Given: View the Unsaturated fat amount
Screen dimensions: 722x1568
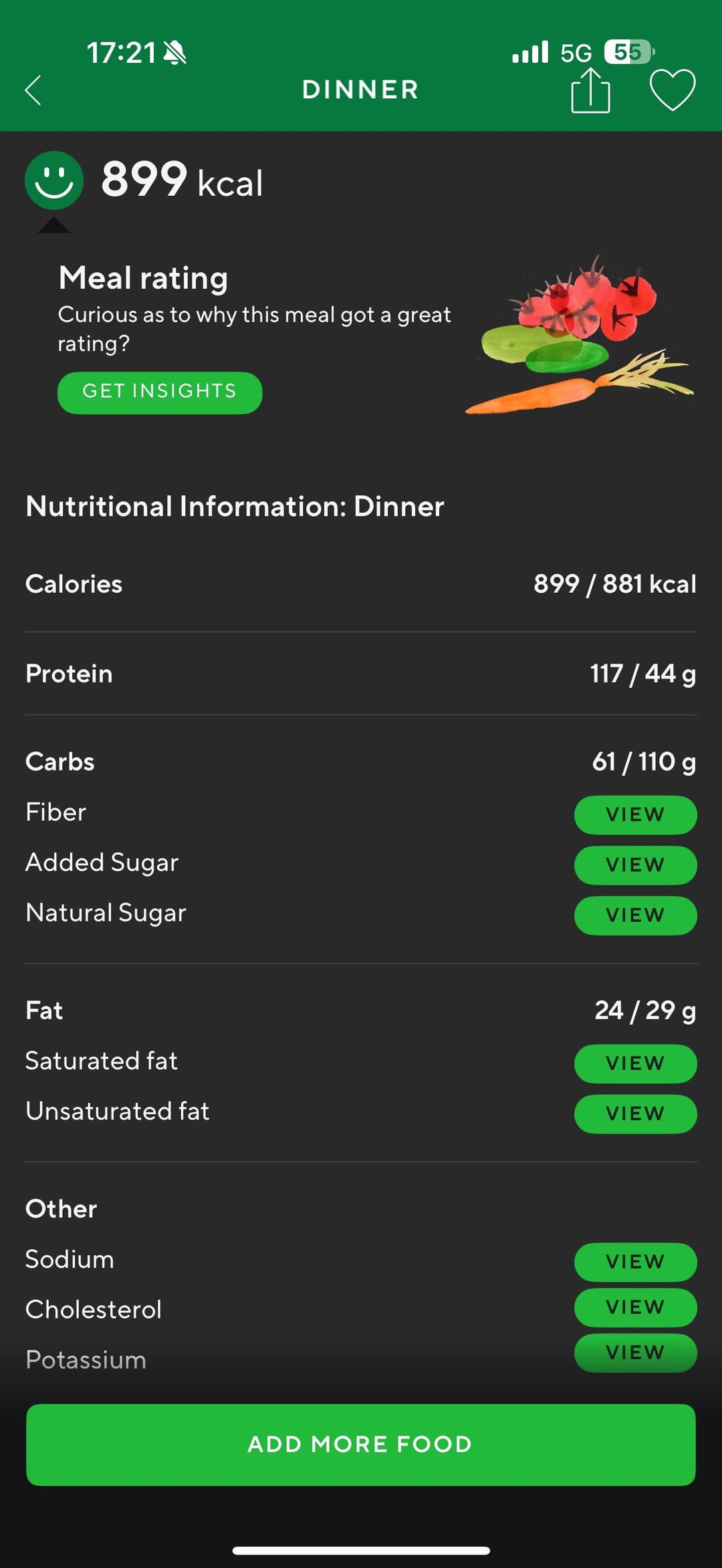Looking at the screenshot, I should coord(635,1114).
